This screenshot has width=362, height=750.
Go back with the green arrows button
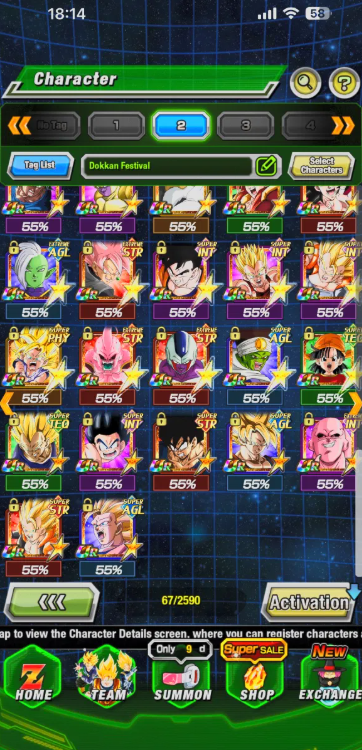(52, 603)
